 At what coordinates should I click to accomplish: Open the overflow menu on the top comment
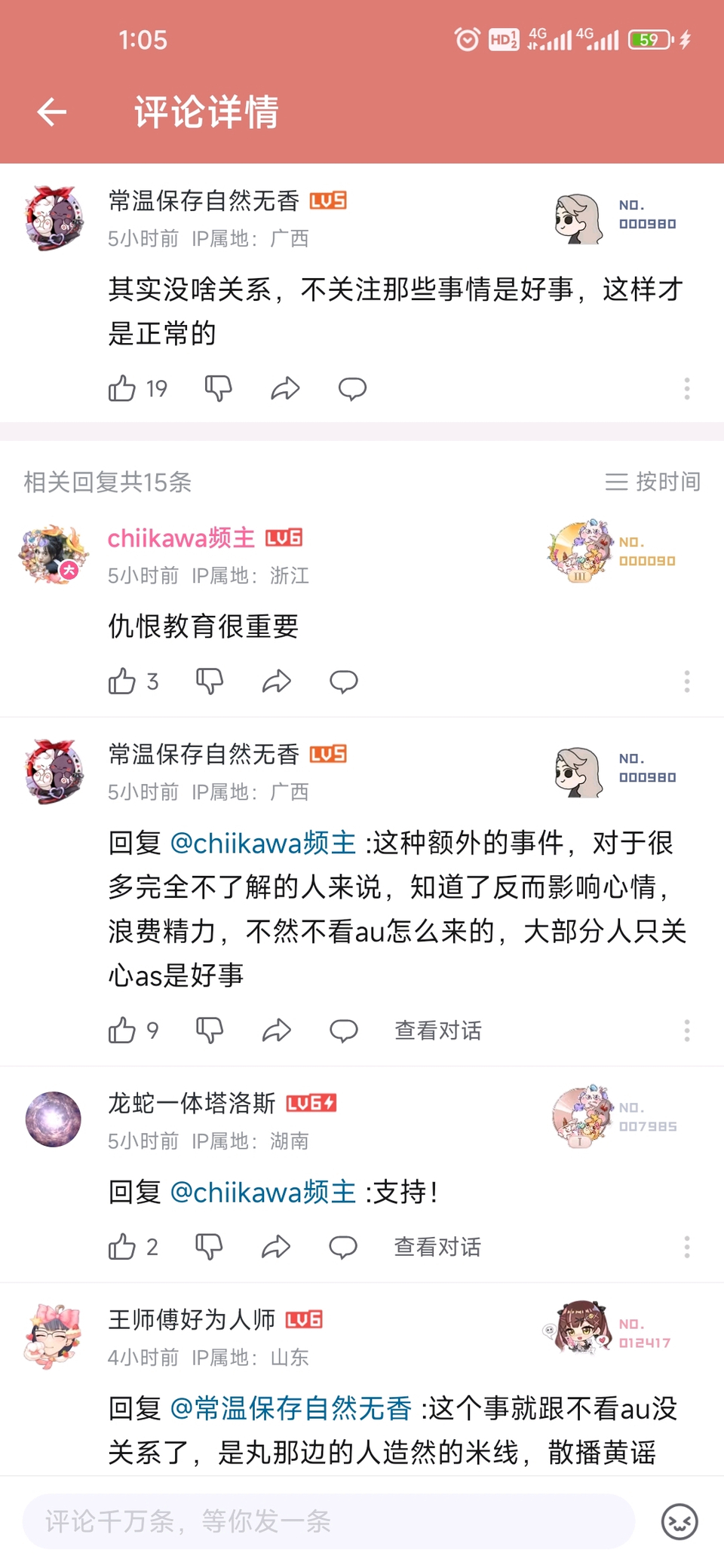pyautogui.click(x=686, y=388)
